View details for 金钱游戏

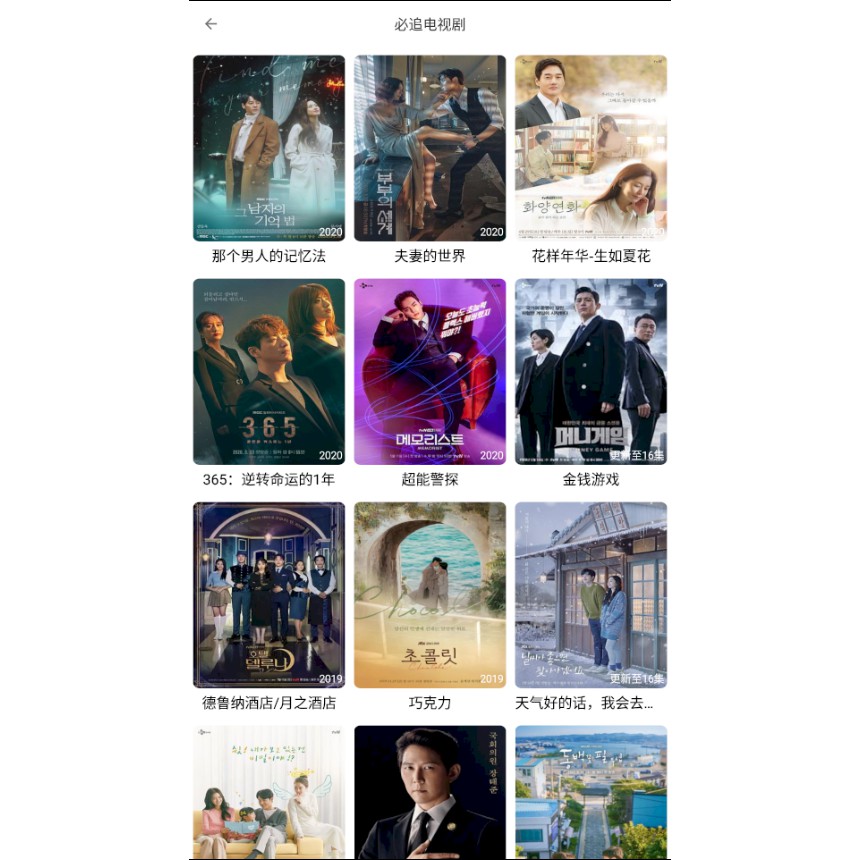591,372
